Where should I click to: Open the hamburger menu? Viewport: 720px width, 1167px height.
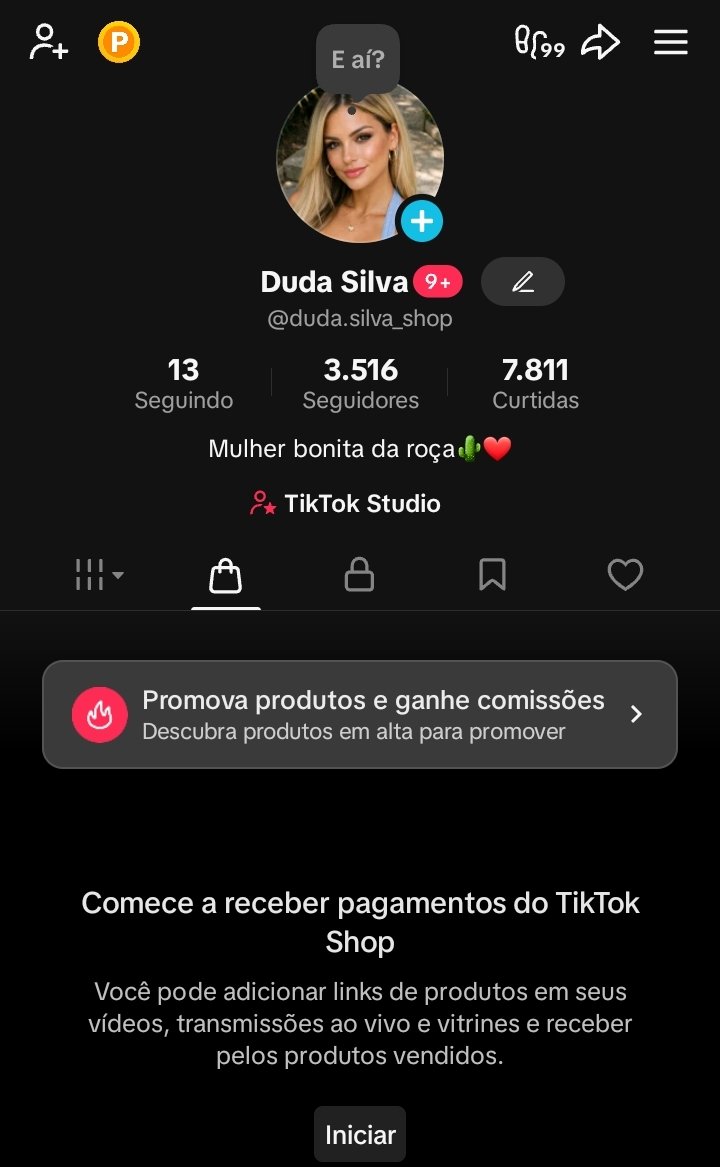tap(671, 43)
